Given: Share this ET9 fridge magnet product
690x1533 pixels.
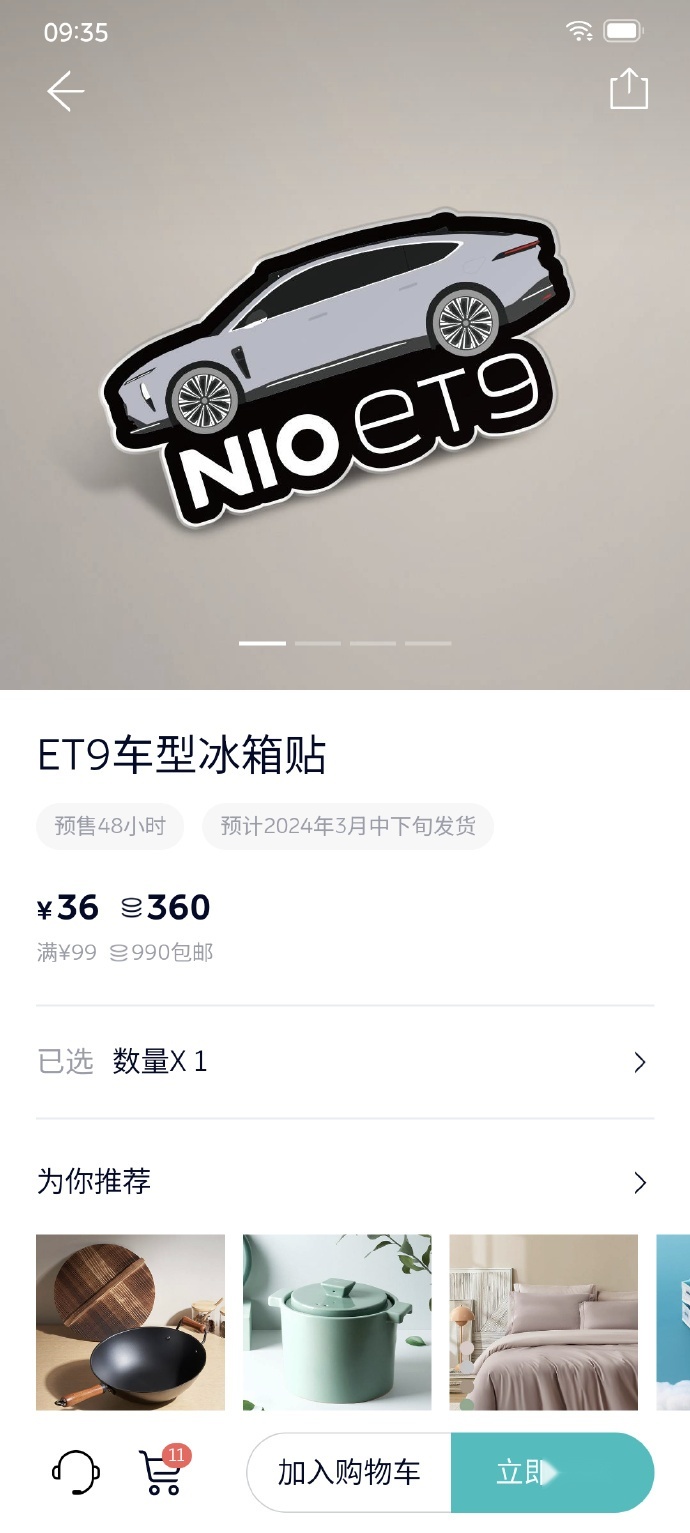Looking at the screenshot, I should coord(628,89).
